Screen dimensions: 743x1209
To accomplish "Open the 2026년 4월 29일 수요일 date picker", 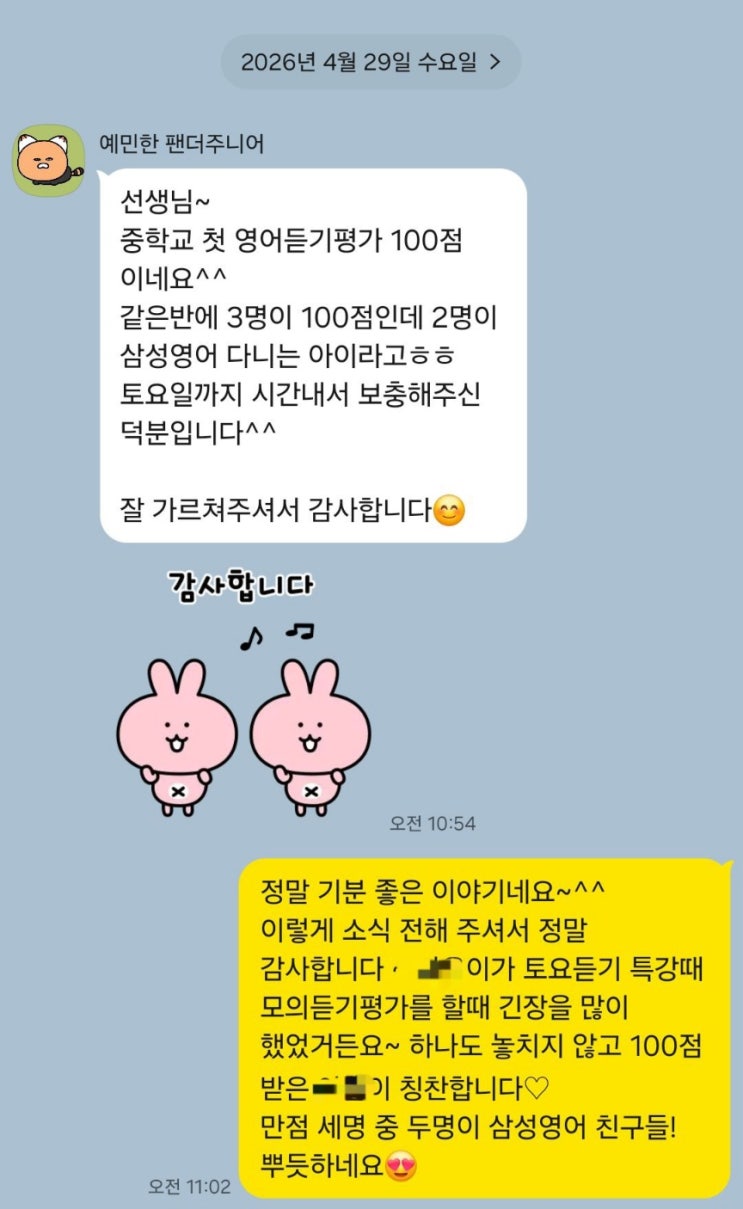I will 371,62.
